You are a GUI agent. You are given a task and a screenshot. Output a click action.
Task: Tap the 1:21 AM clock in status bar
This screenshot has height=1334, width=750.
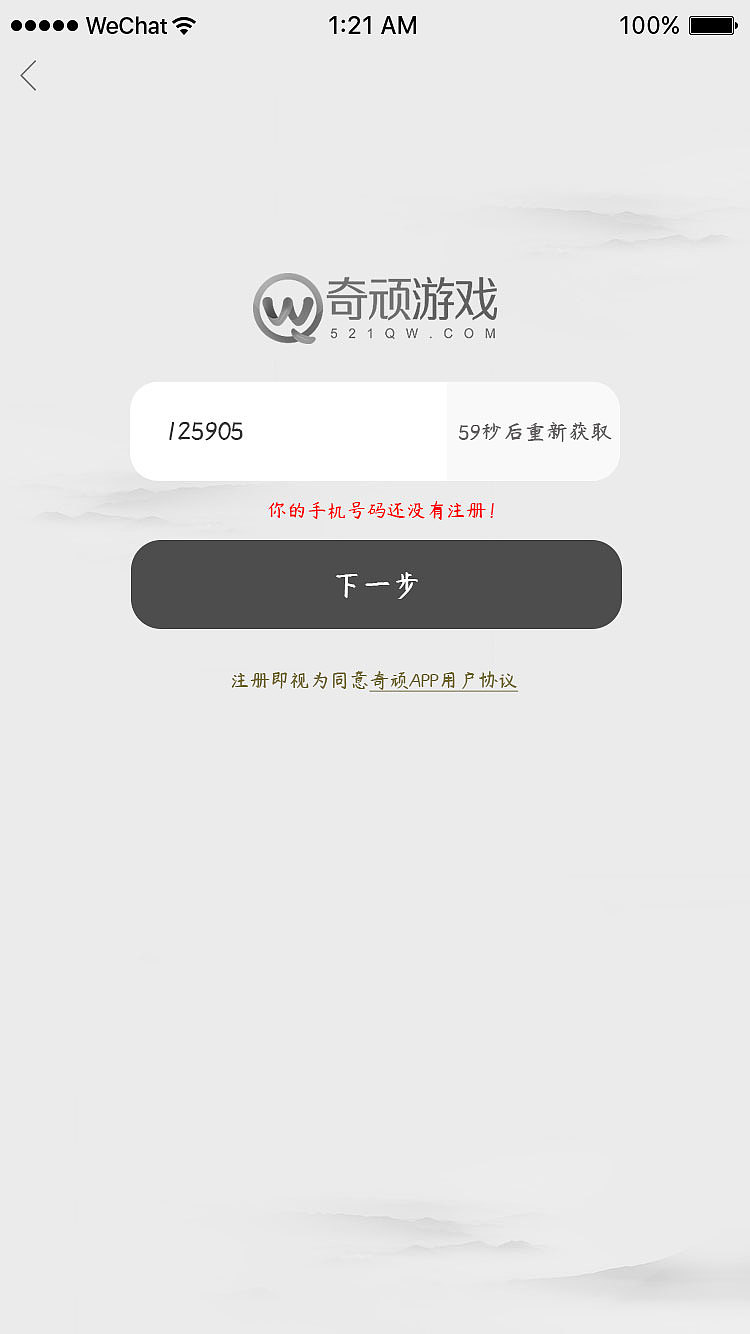[374, 25]
